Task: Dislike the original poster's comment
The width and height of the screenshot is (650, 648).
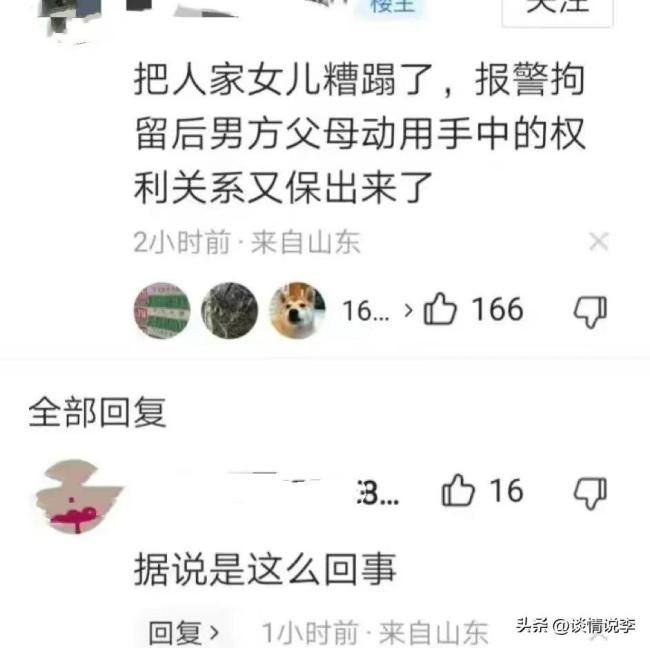Action: 590,311
